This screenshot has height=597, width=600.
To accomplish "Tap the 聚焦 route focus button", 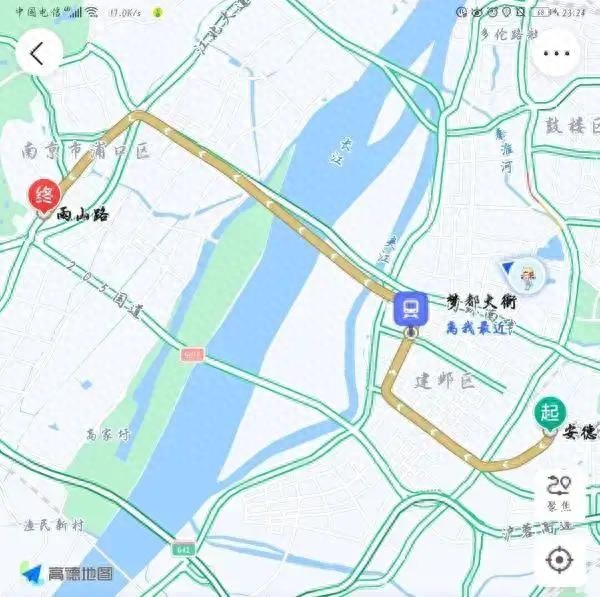I will click(x=559, y=492).
